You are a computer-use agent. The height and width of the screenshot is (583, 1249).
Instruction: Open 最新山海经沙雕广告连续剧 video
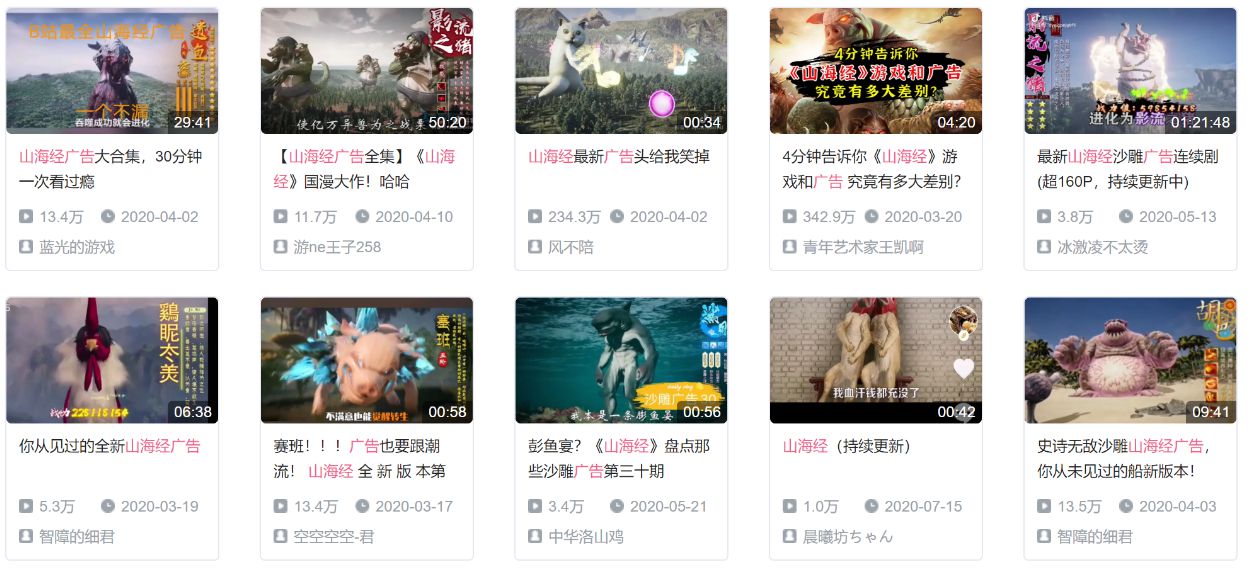pos(1130,71)
